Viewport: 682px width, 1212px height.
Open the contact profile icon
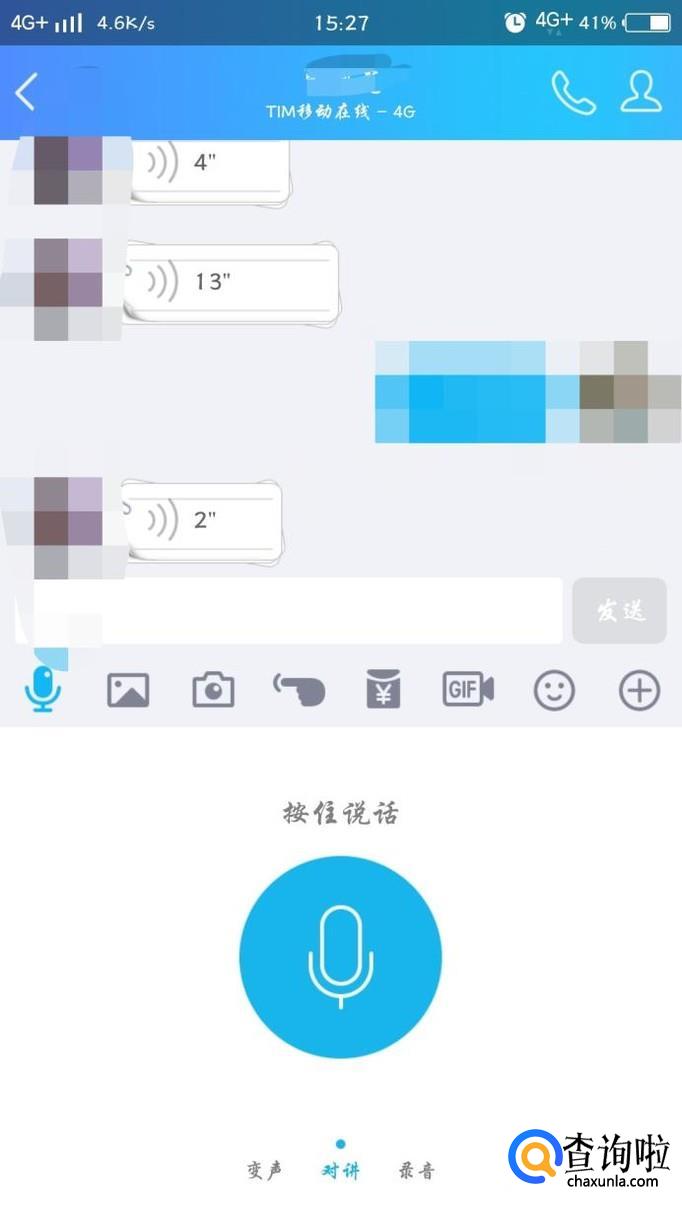(641, 91)
